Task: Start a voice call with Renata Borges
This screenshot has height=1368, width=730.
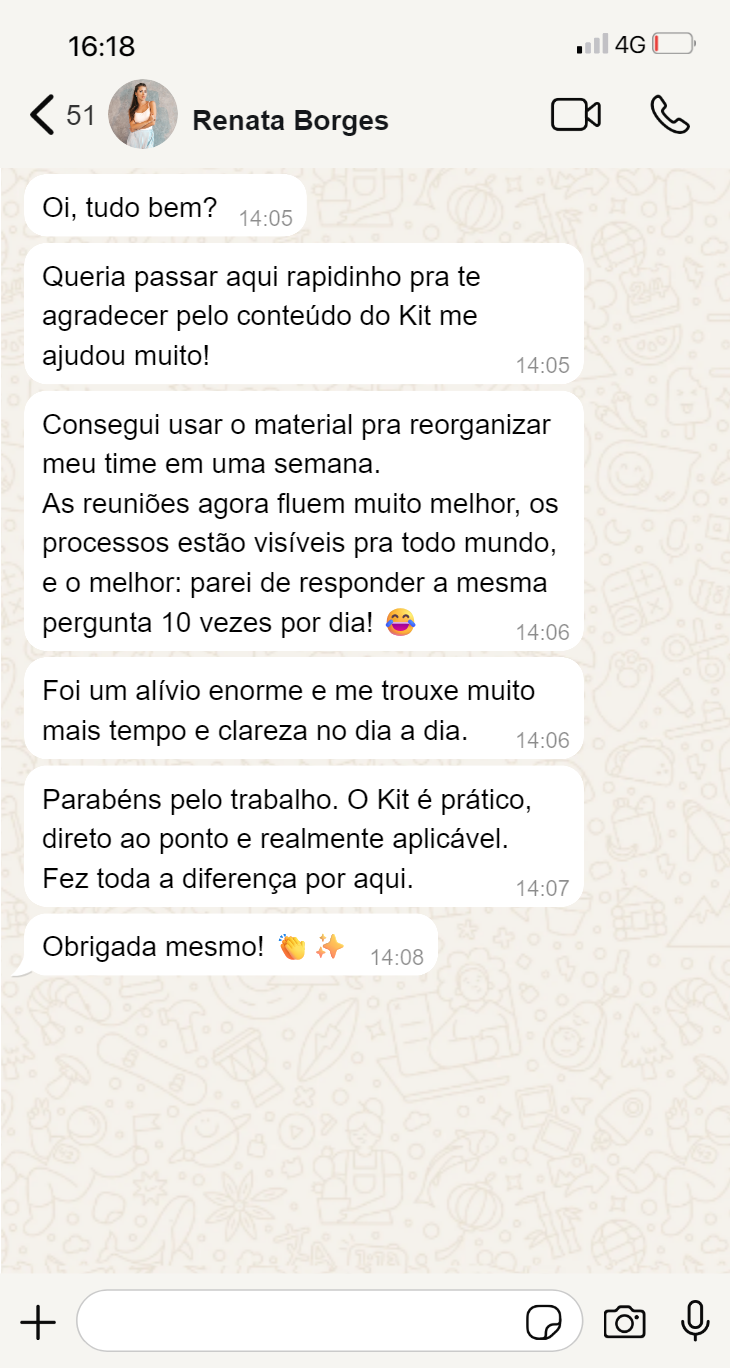Action: point(668,115)
